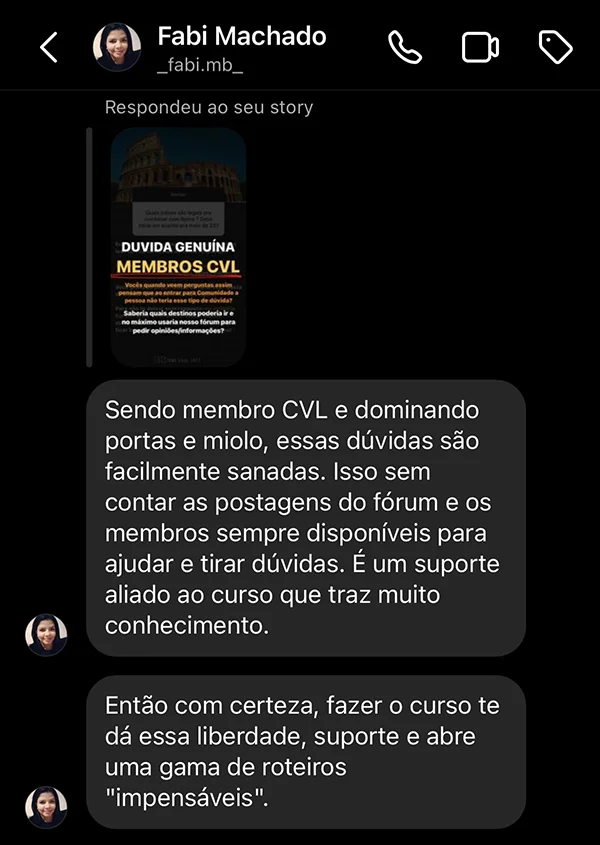Go back to the message list
The width and height of the screenshot is (600, 845).
(48, 47)
